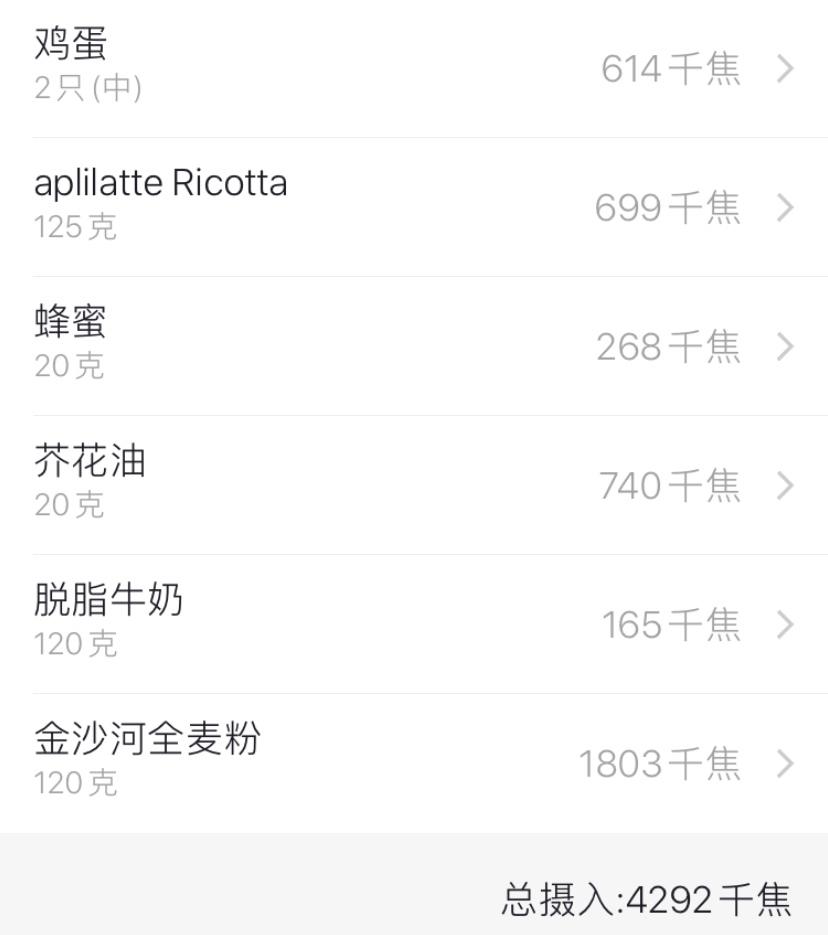Expand the 芥花油 disclosure arrow
828x935 pixels.
click(x=786, y=486)
